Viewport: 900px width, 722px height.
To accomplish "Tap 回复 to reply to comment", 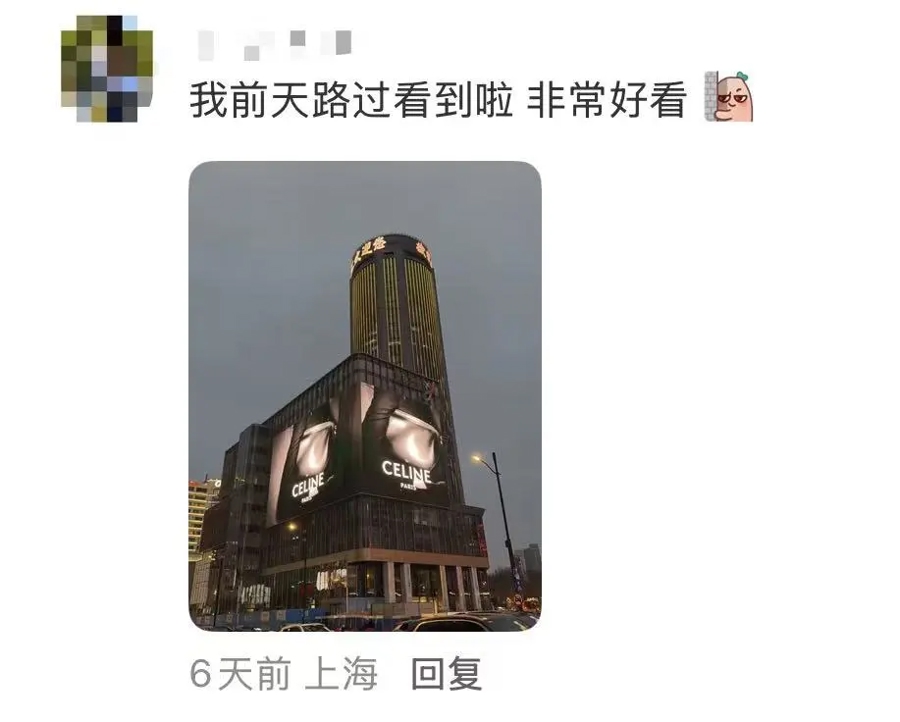I will [446, 674].
